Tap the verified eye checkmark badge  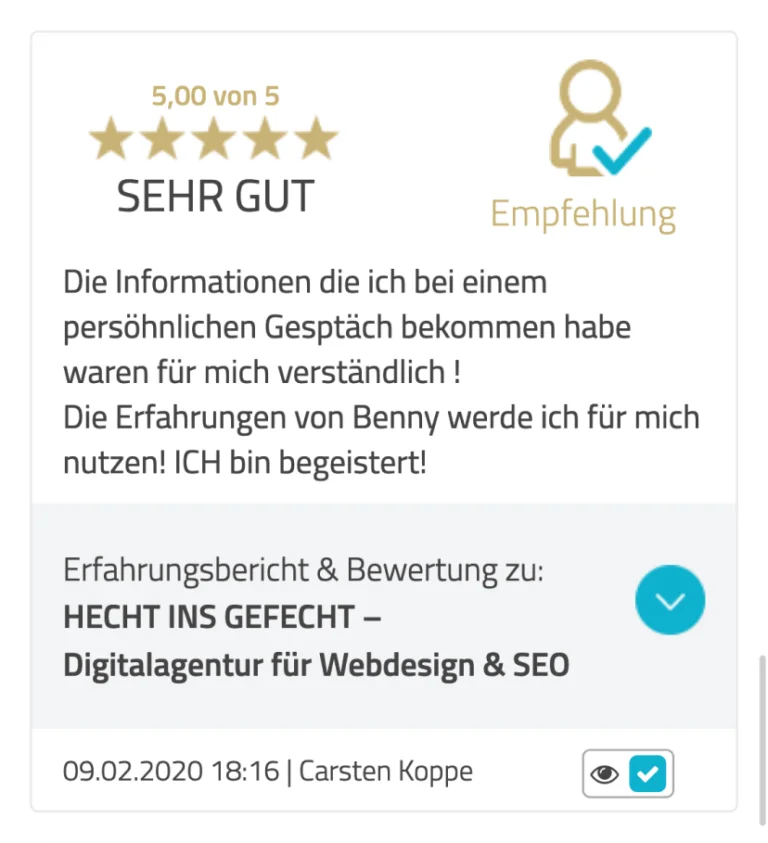628,773
